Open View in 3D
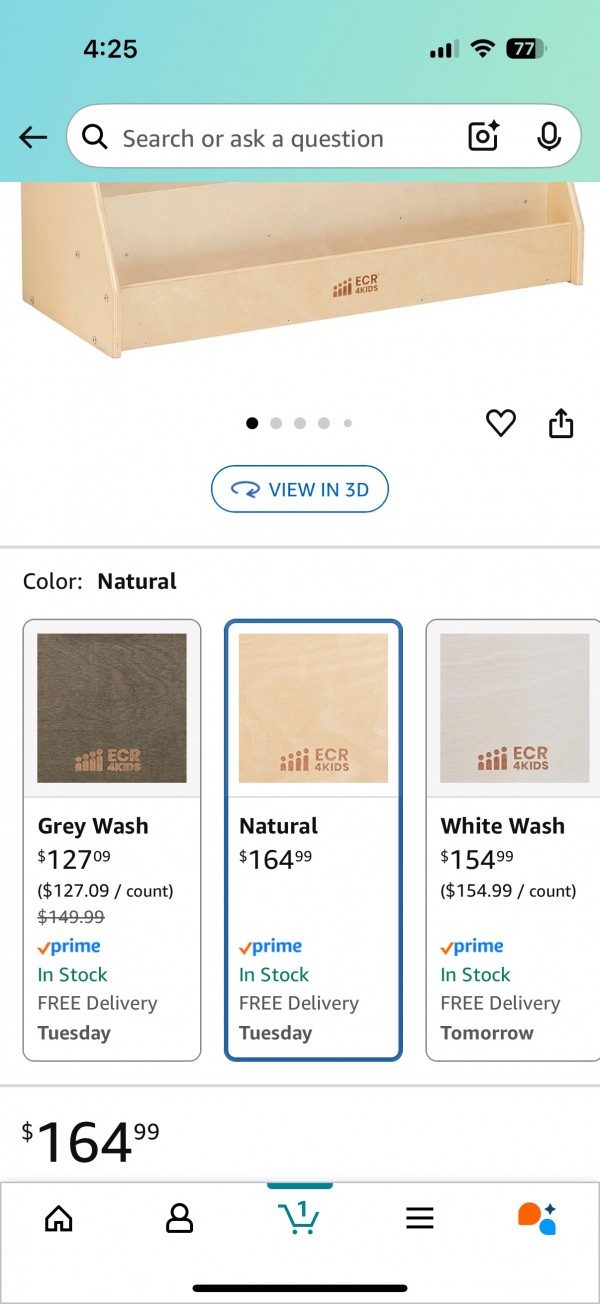600x1304 pixels. point(300,490)
